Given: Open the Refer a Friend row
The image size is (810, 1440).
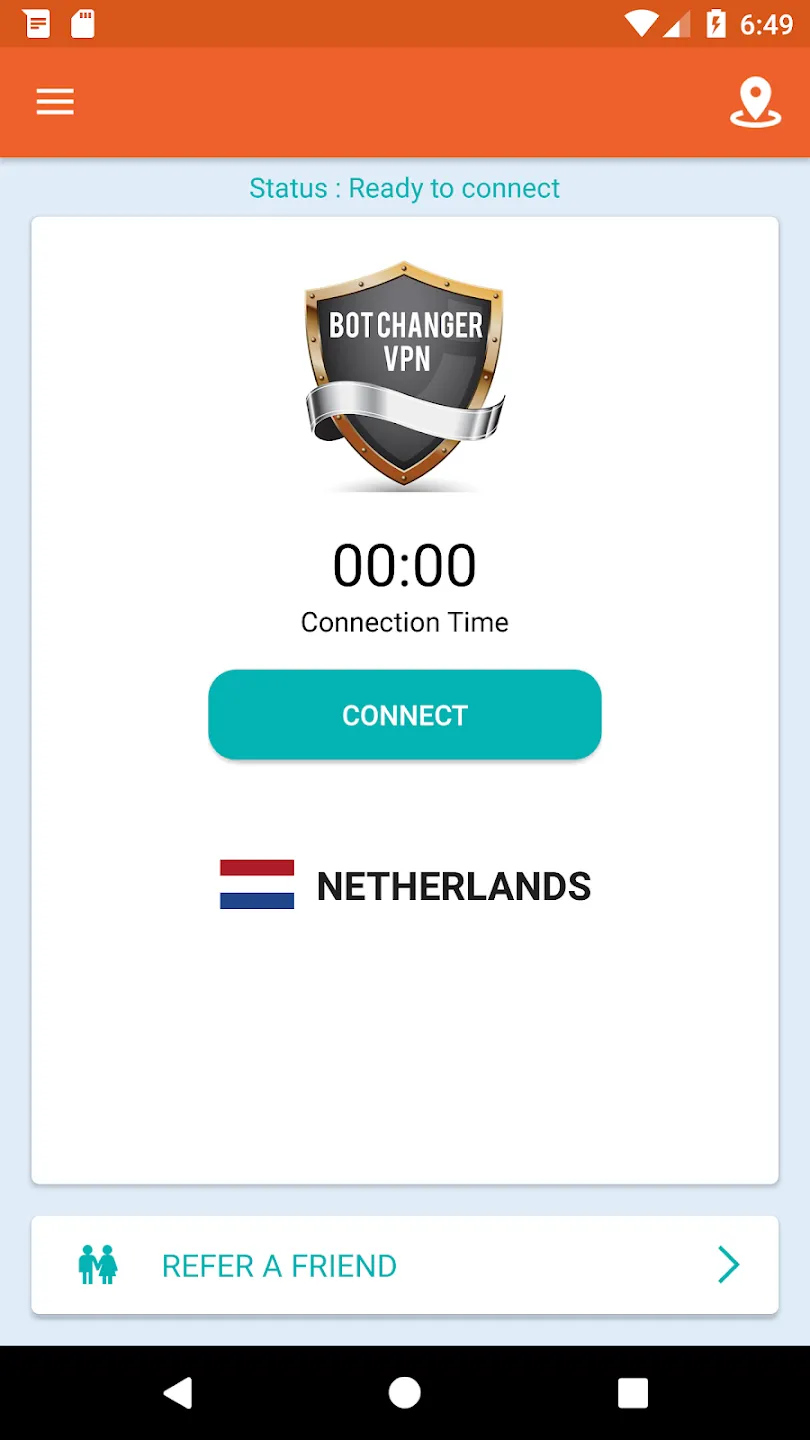Looking at the screenshot, I should [x=405, y=1265].
